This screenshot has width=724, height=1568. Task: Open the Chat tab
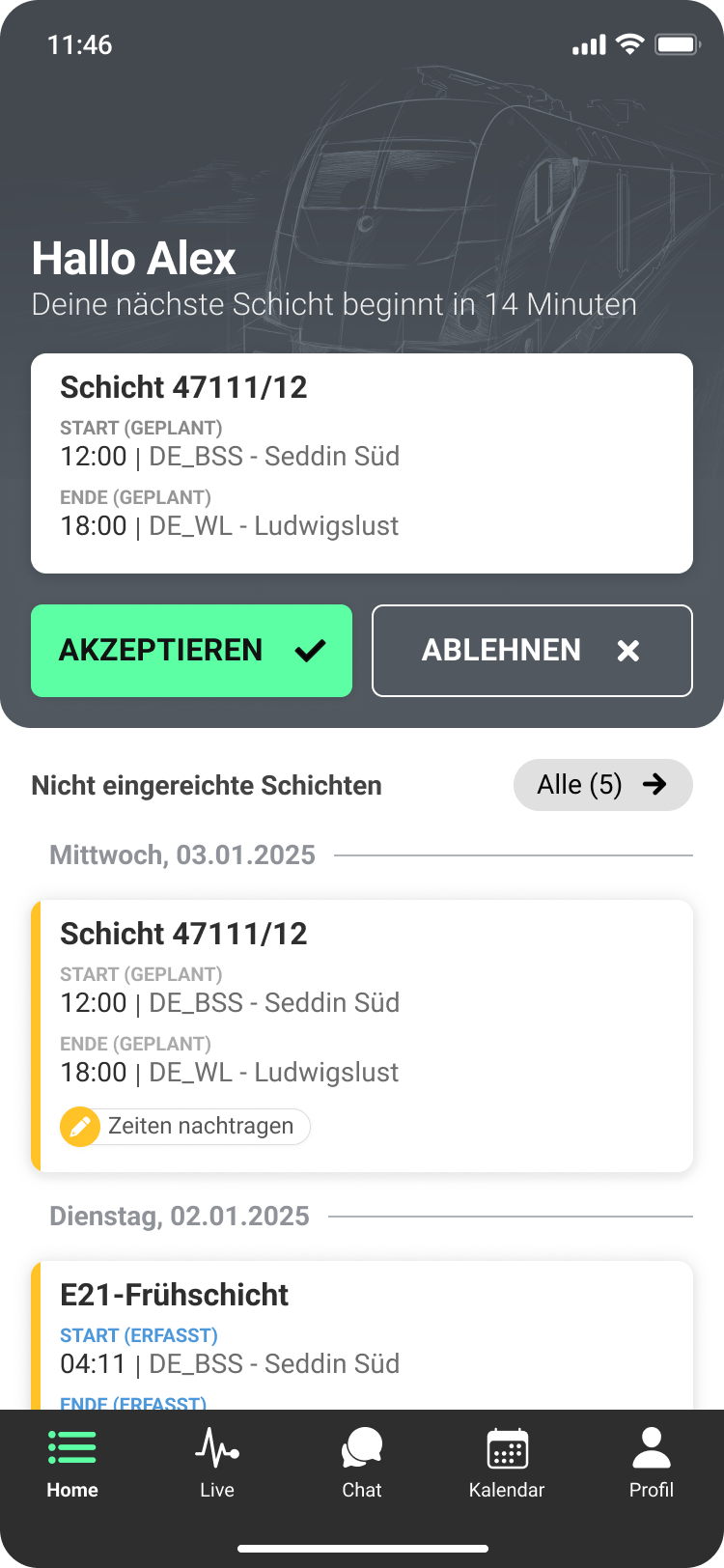click(362, 1464)
